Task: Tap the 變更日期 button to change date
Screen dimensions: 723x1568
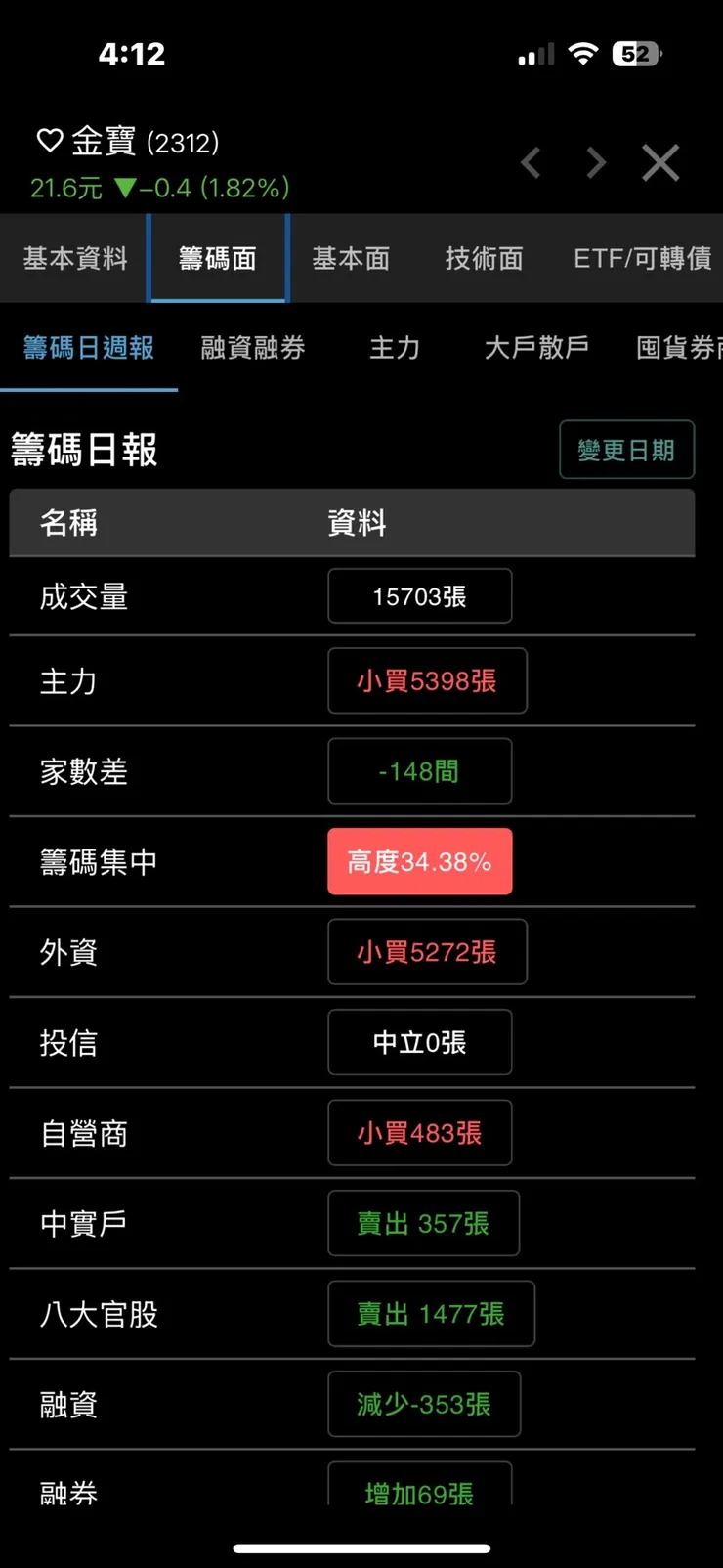Action: [626, 450]
